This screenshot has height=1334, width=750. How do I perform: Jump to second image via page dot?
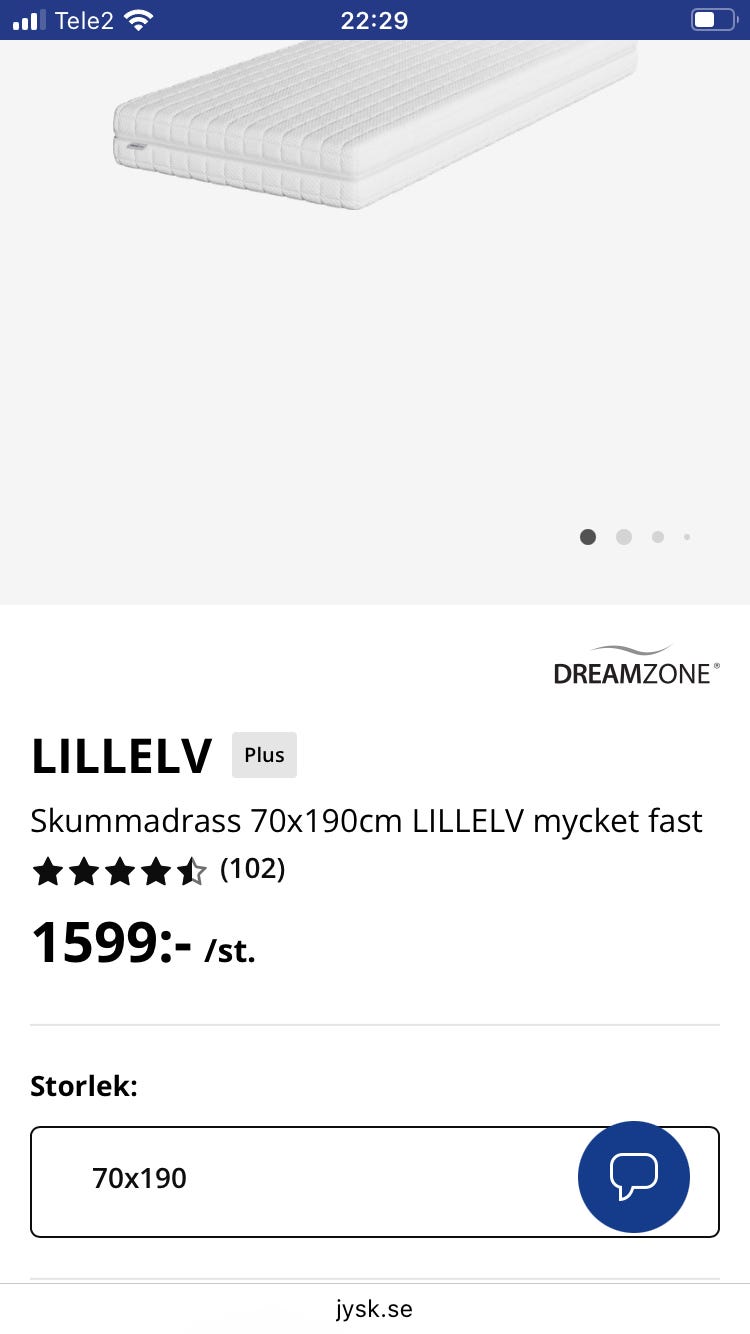(x=624, y=537)
